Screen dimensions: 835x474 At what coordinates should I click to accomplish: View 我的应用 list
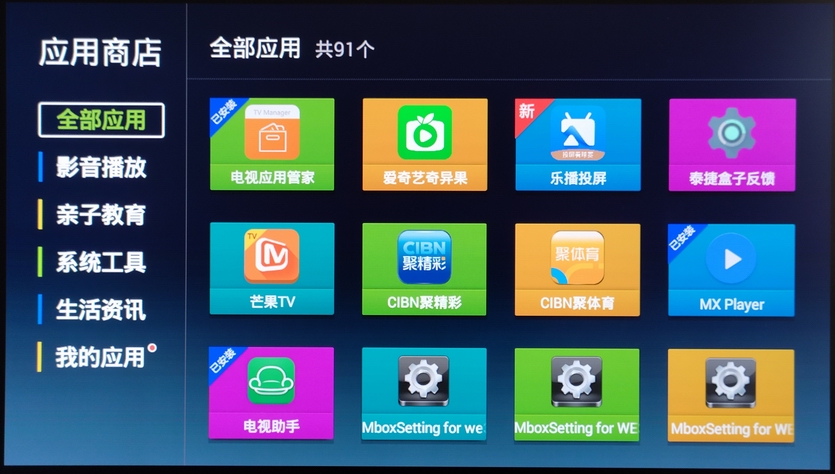point(100,357)
